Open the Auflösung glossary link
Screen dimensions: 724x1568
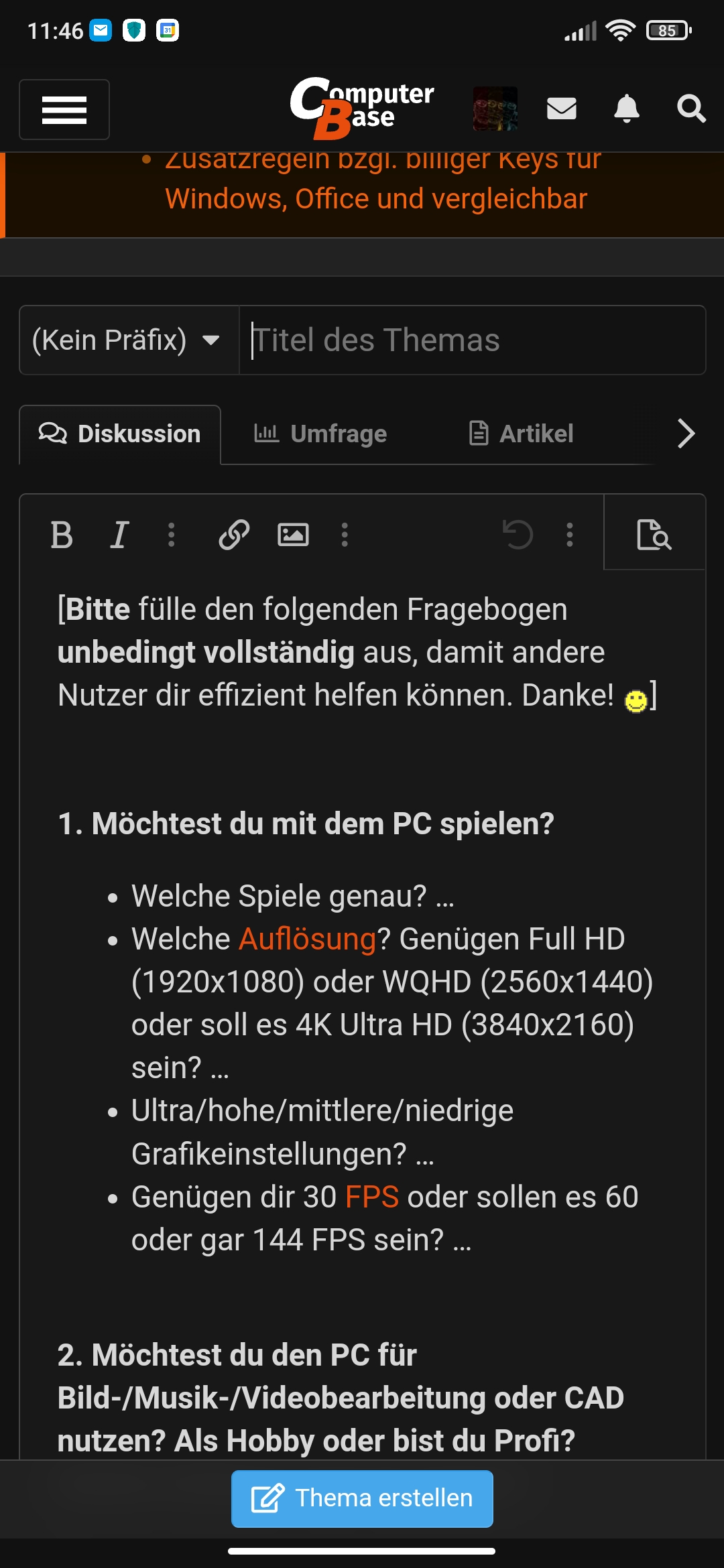tap(308, 939)
